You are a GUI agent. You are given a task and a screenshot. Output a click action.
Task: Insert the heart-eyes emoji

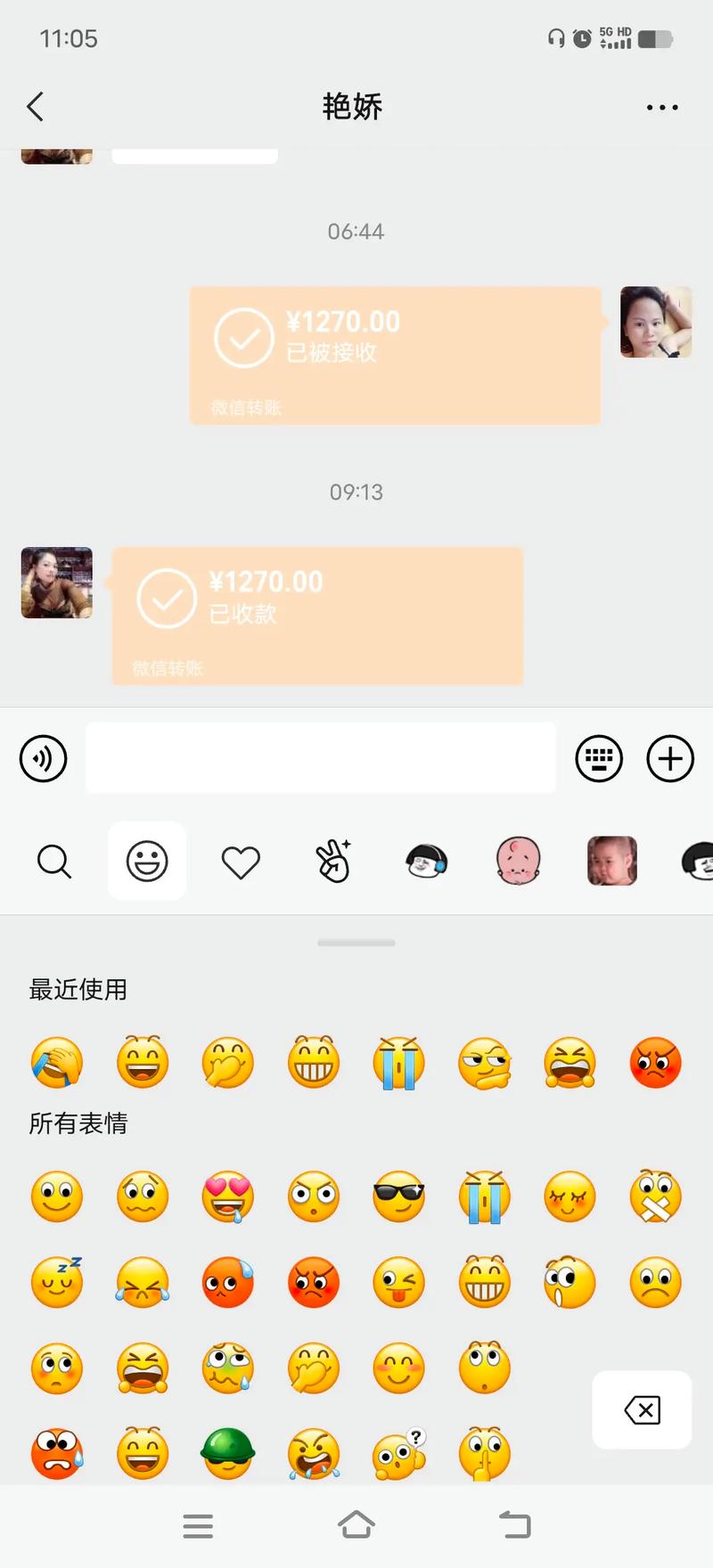pos(228,1196)
